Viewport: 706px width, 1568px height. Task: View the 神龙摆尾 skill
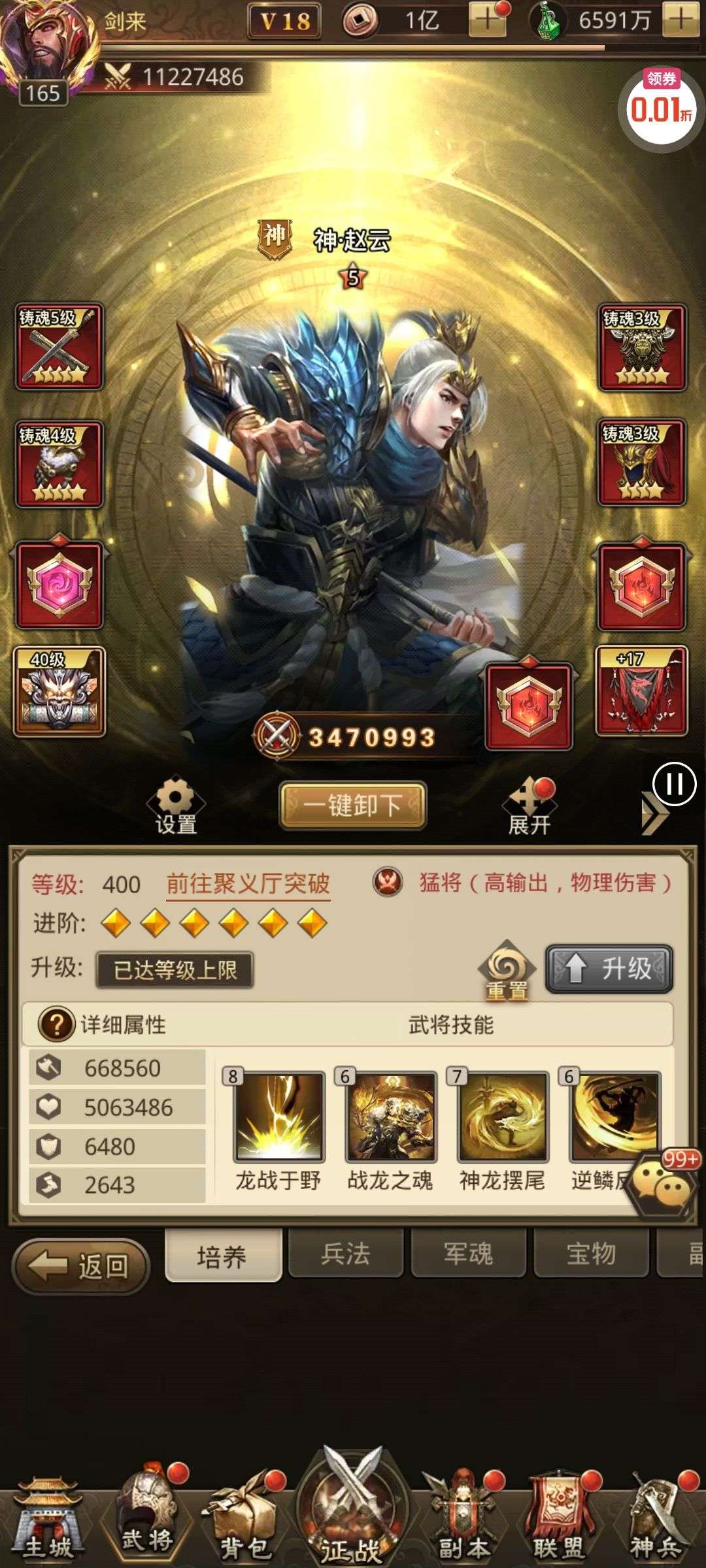click(x=502, y=1116)
